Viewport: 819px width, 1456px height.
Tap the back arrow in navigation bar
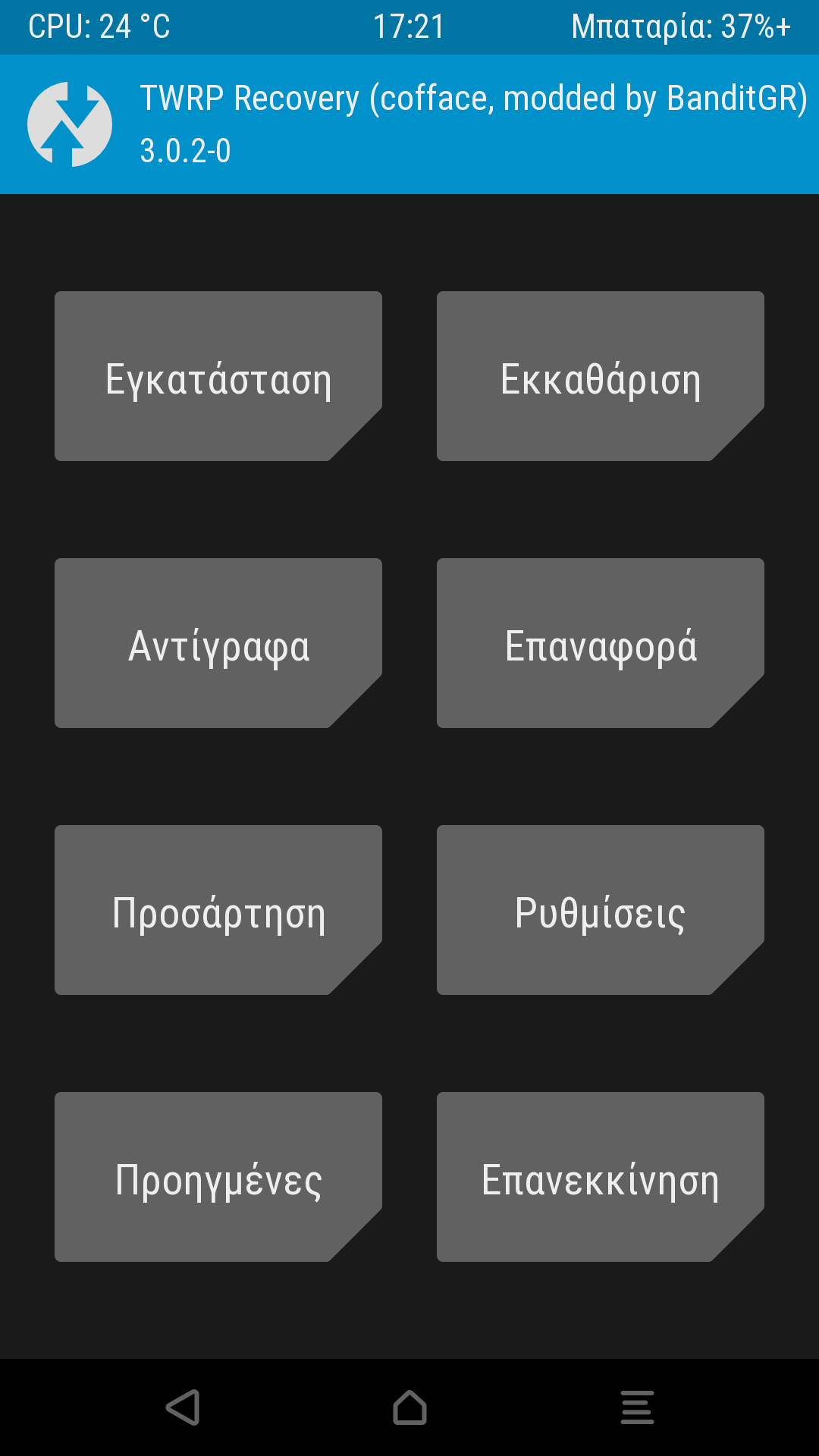(183, 1407)
